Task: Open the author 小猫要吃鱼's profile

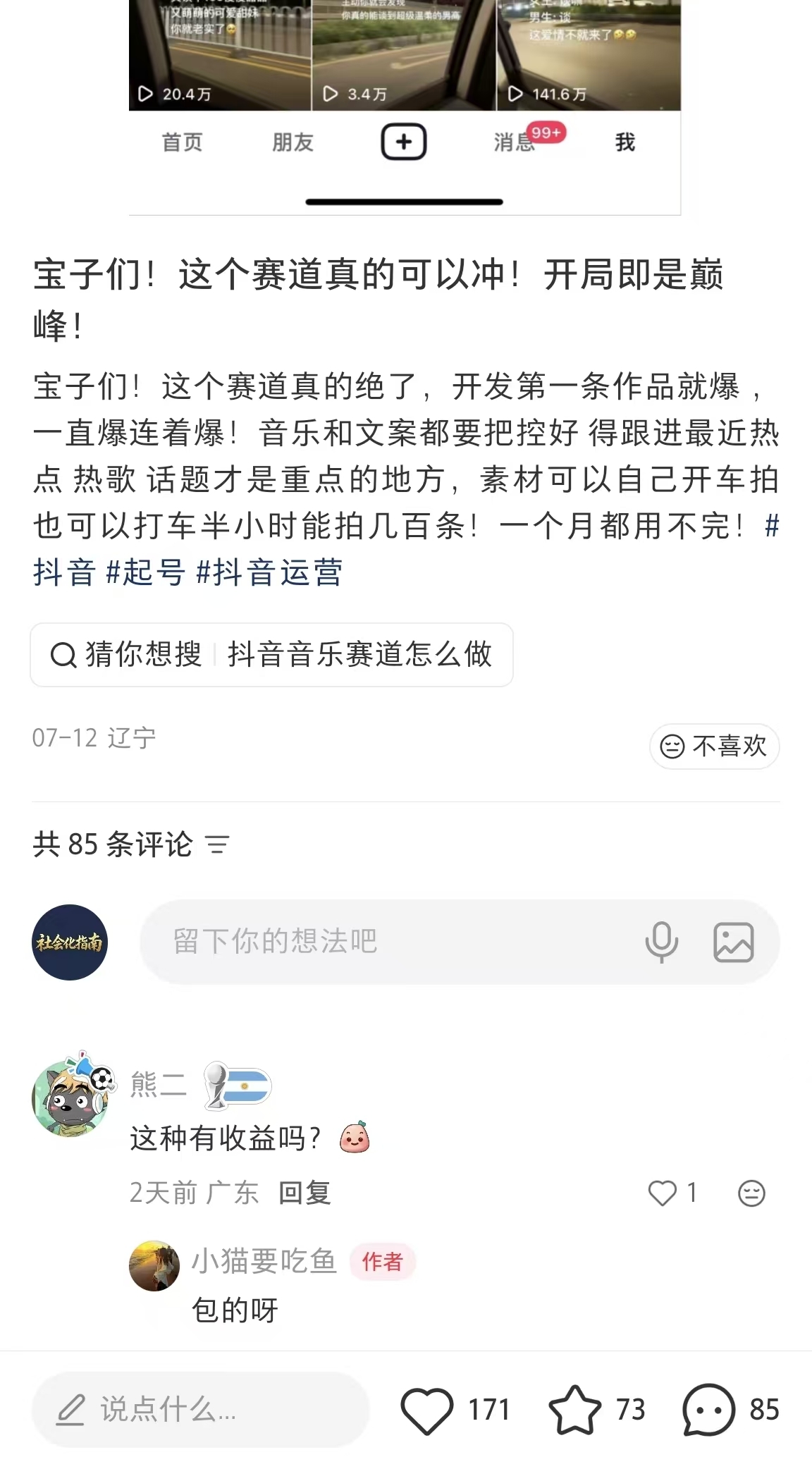Action: pos(154,1266)
